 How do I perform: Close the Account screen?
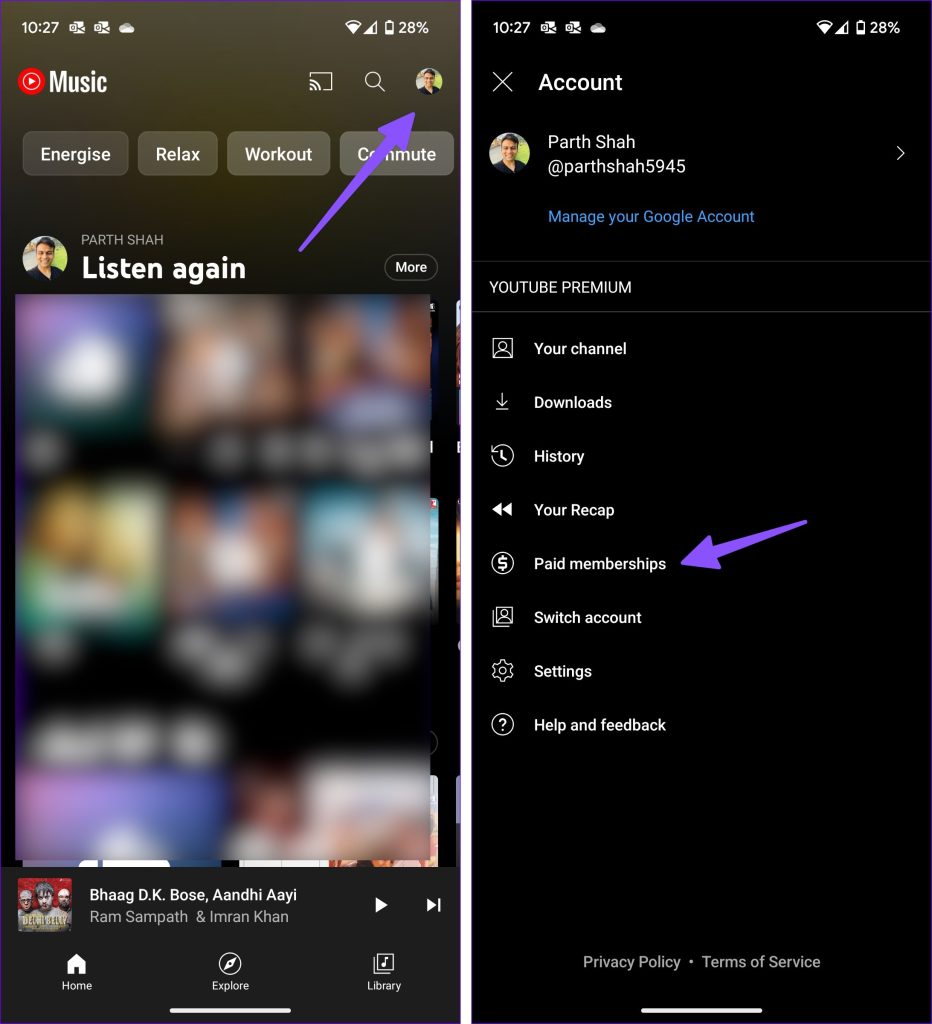[503, 82]
